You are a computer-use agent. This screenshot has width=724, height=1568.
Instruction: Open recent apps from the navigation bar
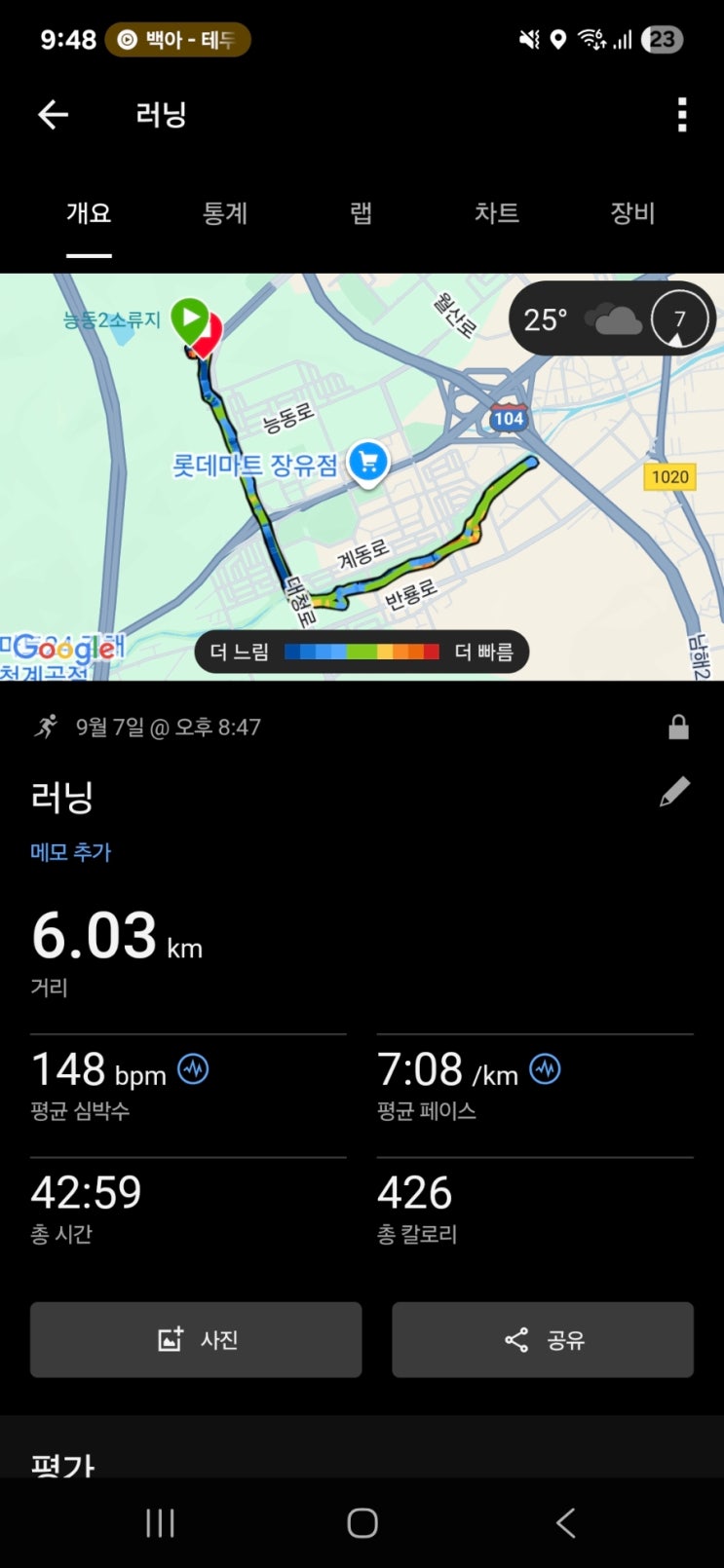point(160,1522)
